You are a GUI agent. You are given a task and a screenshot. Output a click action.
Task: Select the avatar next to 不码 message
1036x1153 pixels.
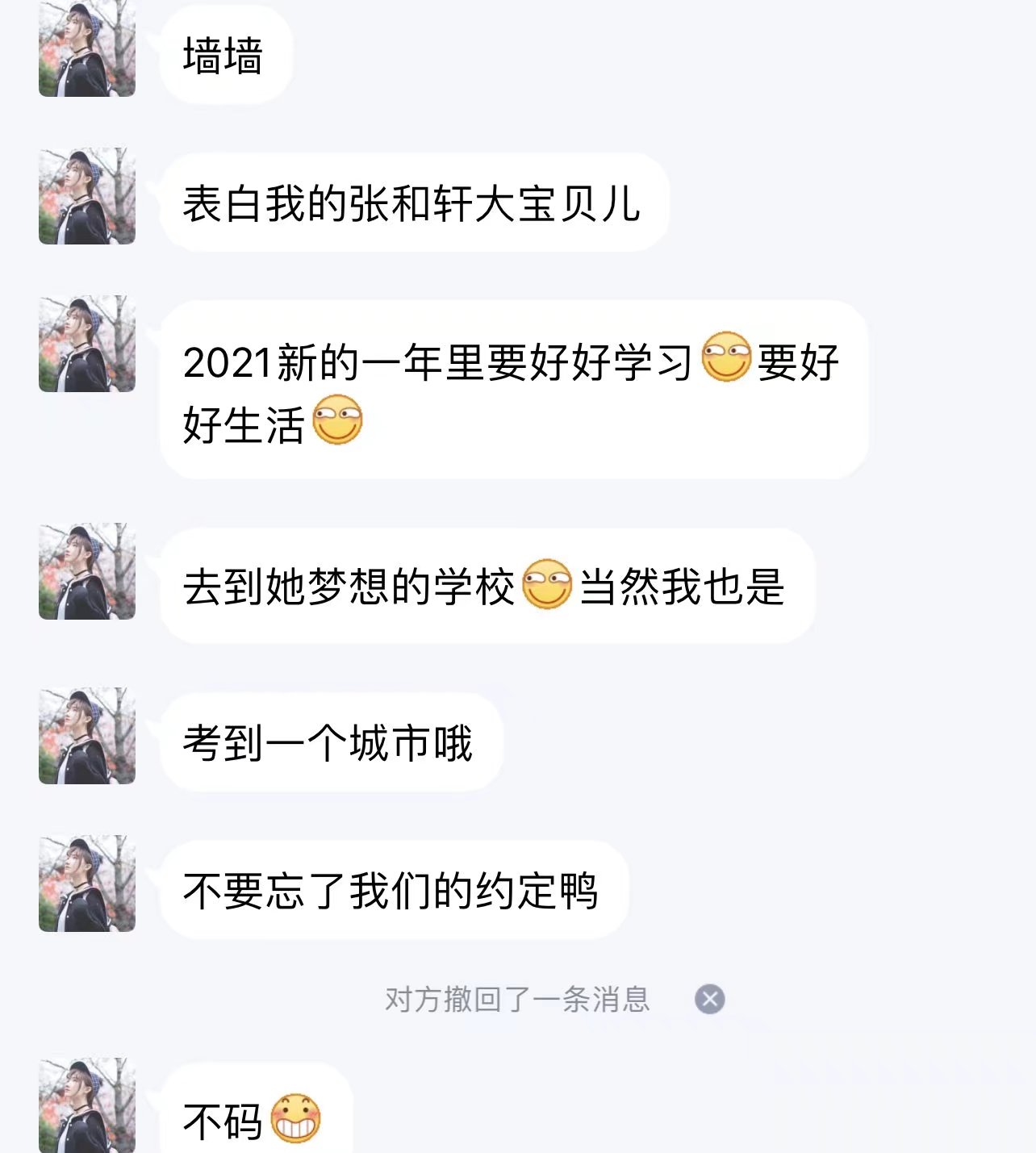pyautogui.click(x=87, y=1105)
